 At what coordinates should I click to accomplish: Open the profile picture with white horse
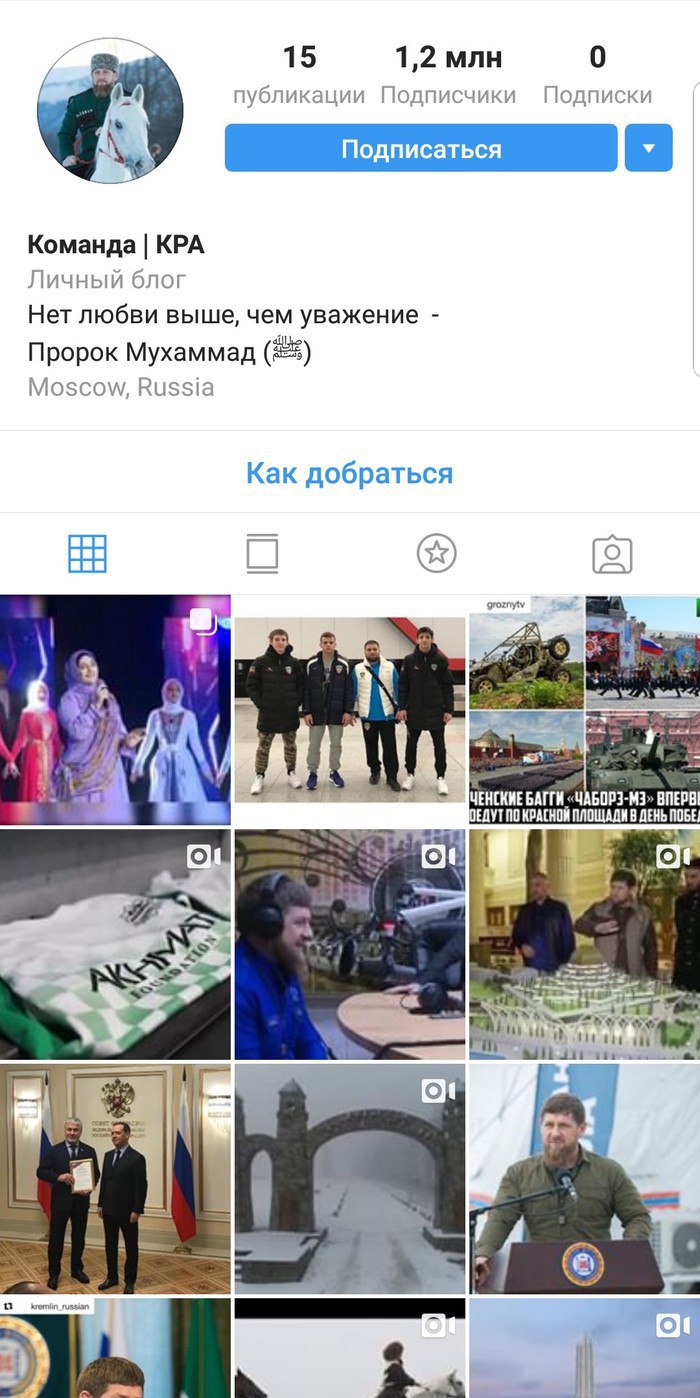[x=110, y=111]
